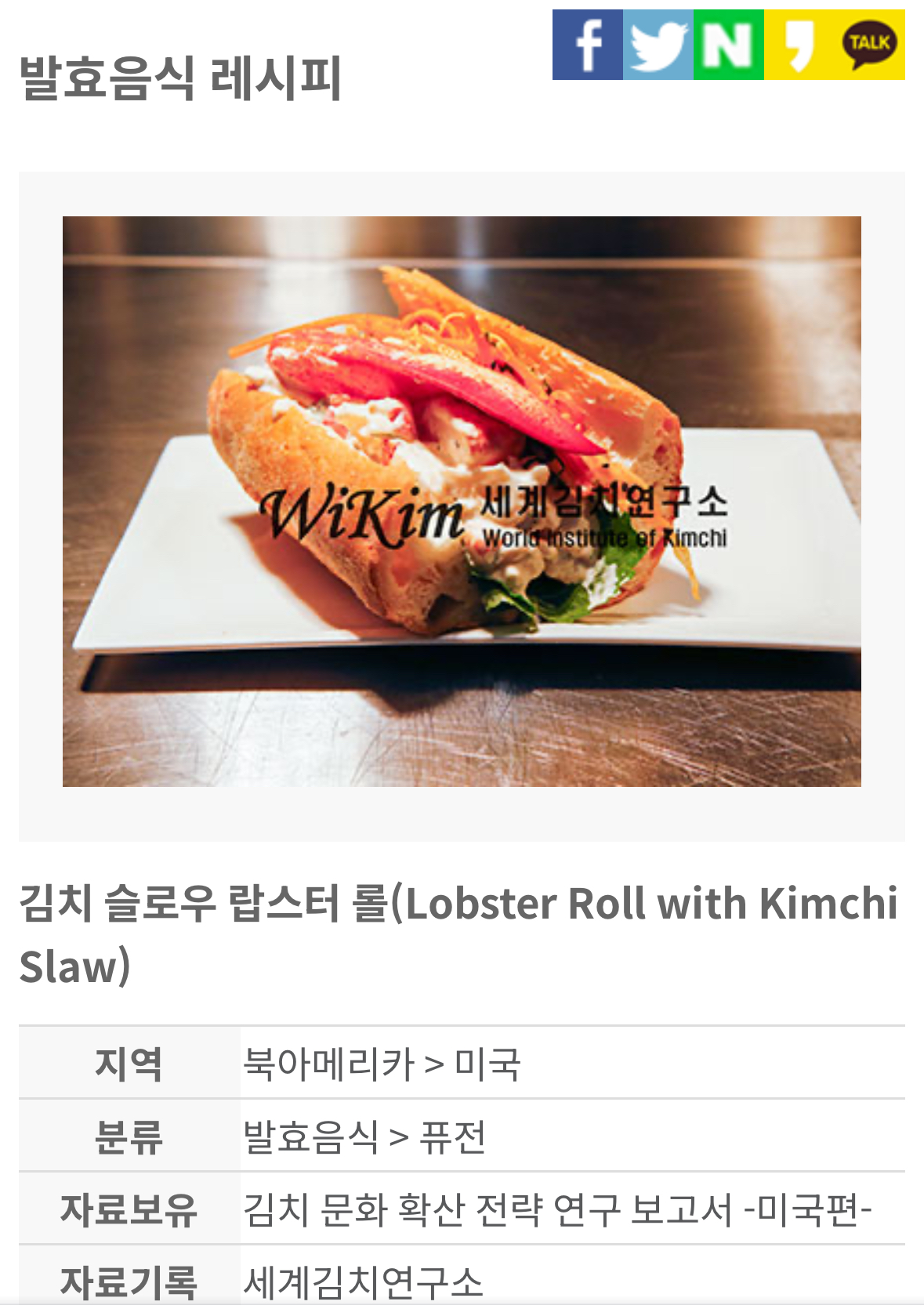Share to KakaoStory
This screenshot has height=1305, width=924.
point(799,45)
